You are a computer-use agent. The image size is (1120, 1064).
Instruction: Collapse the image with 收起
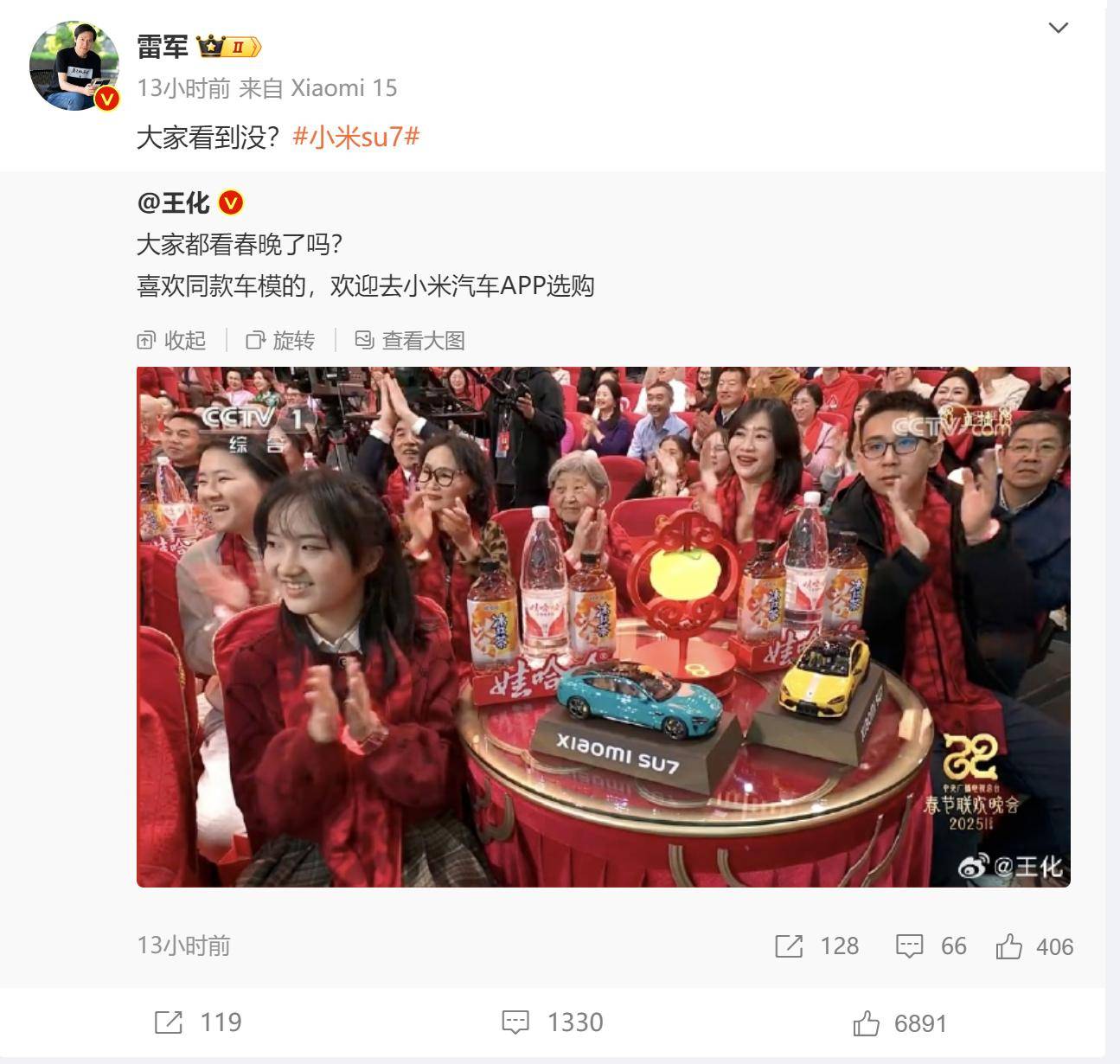(x=172, y=341)
